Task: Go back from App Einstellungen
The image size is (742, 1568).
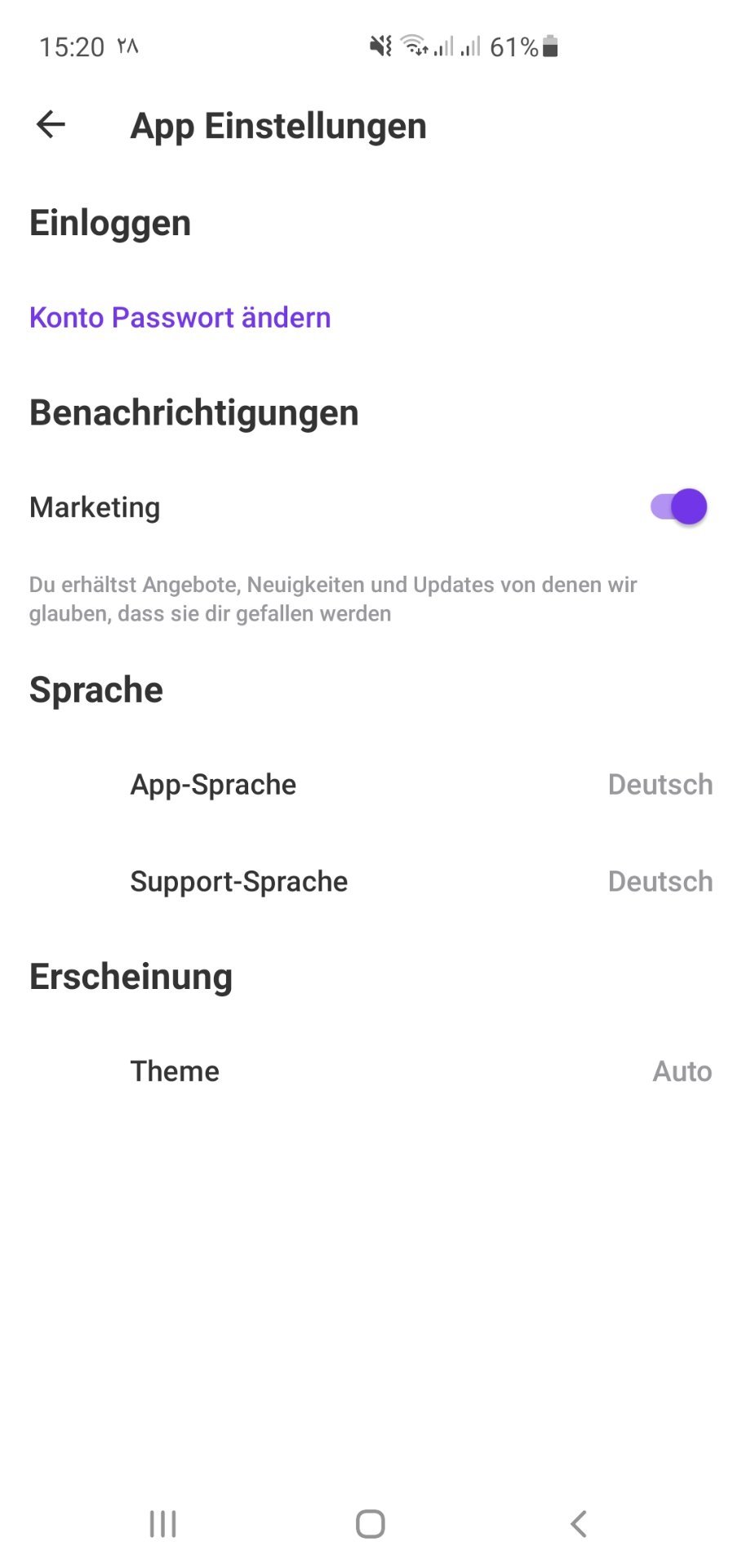Action: (x=51, y=125)
